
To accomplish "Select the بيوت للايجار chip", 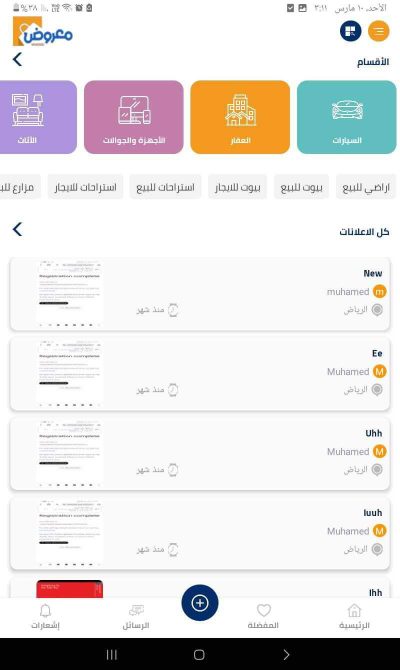I will (238, 187).
